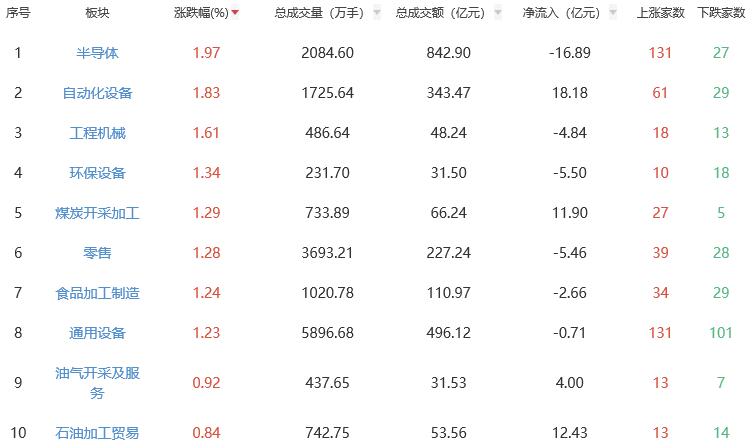View the 工程机械 sector details
754x448 pixels.
(97, 132)
